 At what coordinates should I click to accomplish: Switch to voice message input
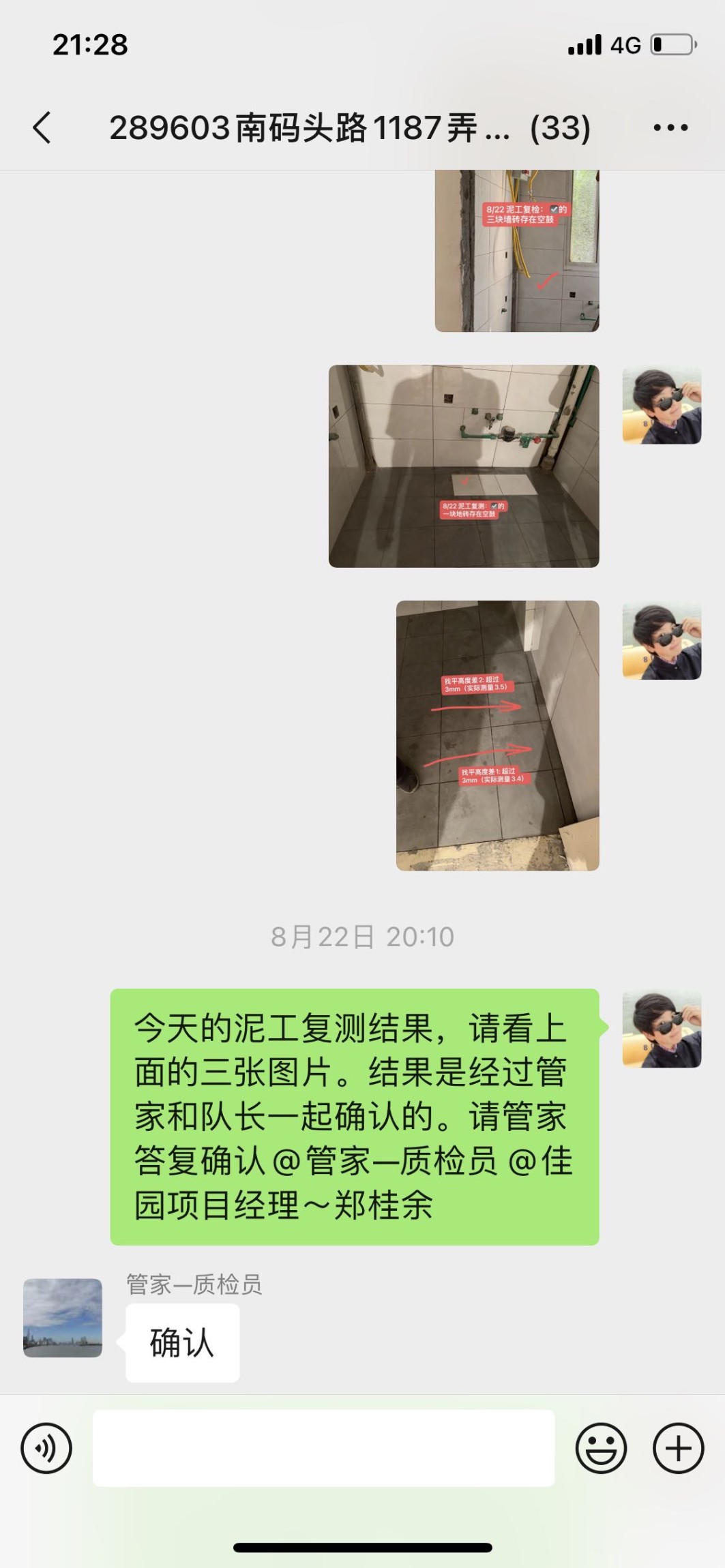[46, 1448]
